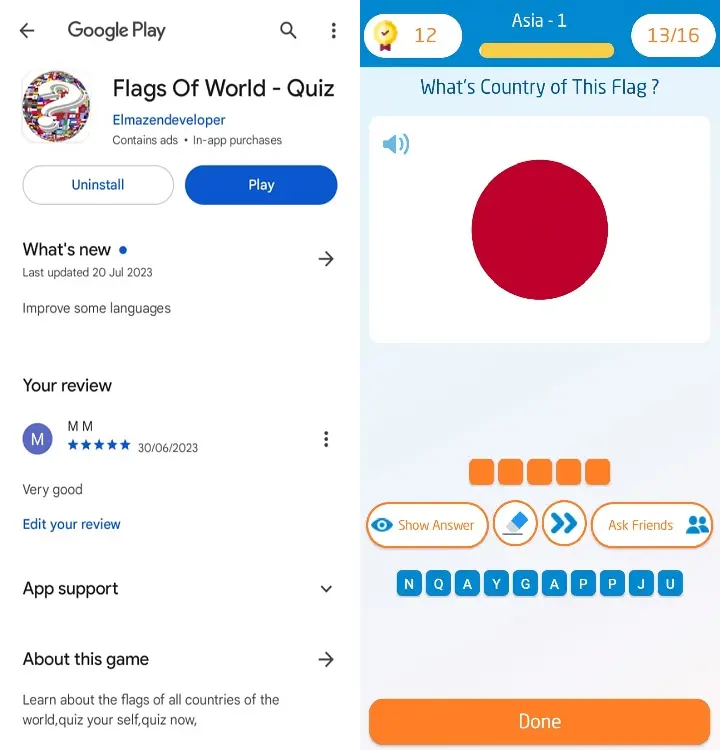The height and width of the screenshot is (750, 720).
Task: Uninstall Flags Of World - Quiz
Action: pyautogui.click(x=98, y=185)
